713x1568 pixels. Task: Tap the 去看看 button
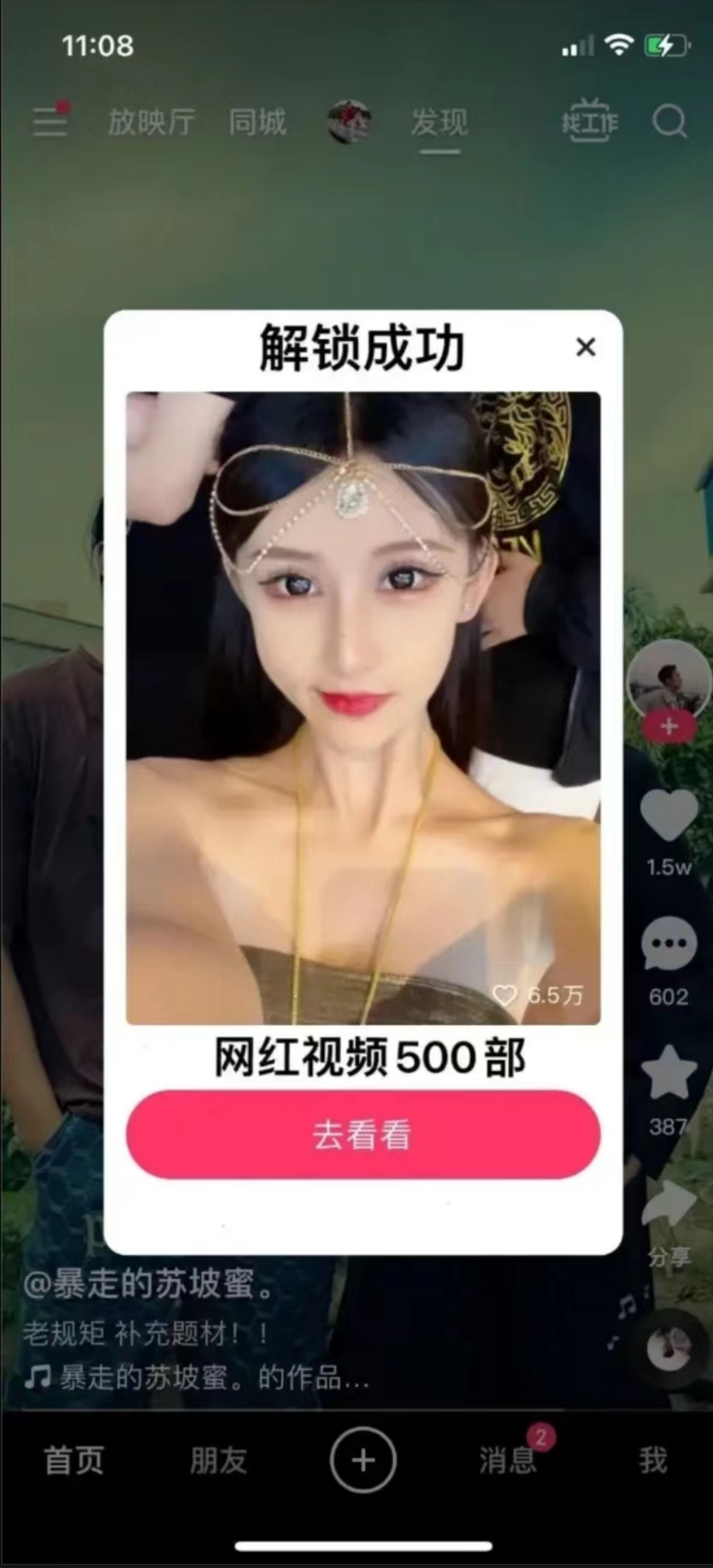(x=363, y=1135)
